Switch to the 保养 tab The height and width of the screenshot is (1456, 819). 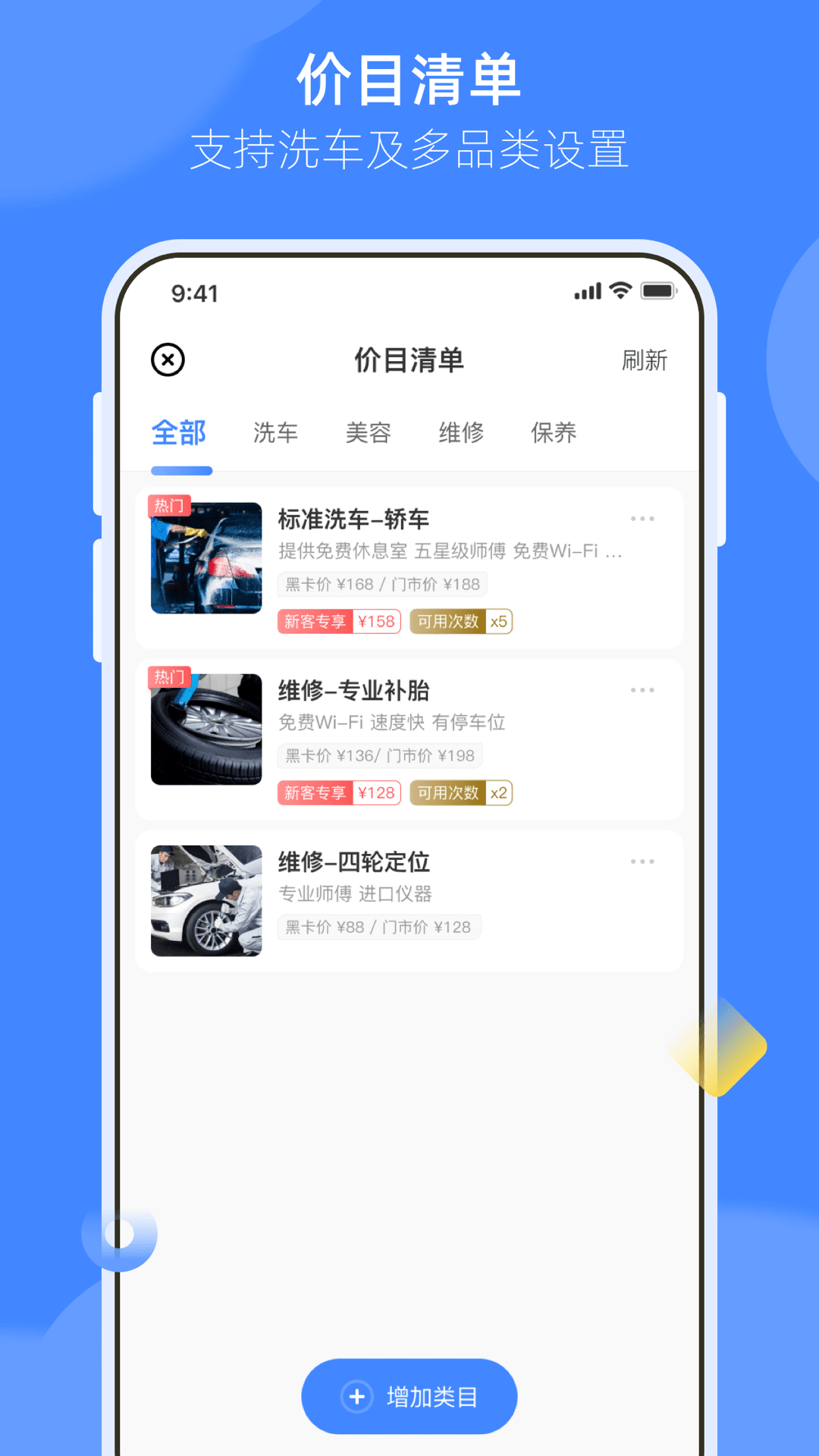[554, 433]
